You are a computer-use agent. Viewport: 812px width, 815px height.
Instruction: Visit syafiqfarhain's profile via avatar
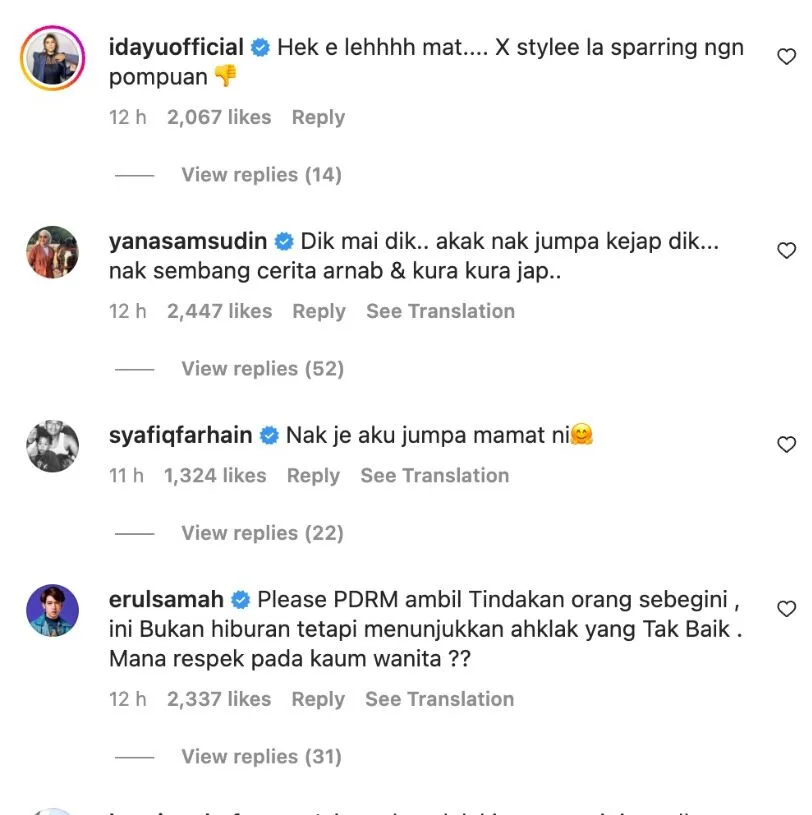coord(51,445)
